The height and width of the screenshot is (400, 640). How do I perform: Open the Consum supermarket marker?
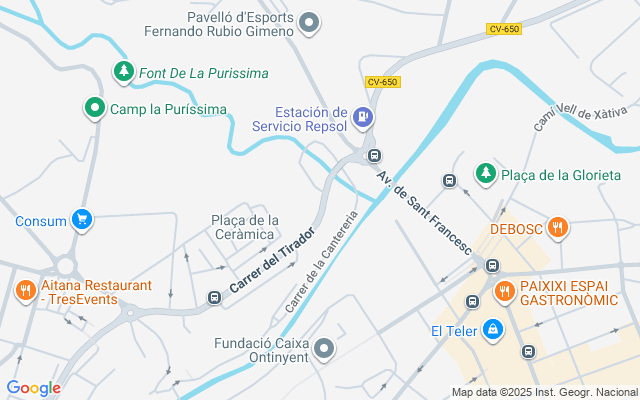coord(82,220)
